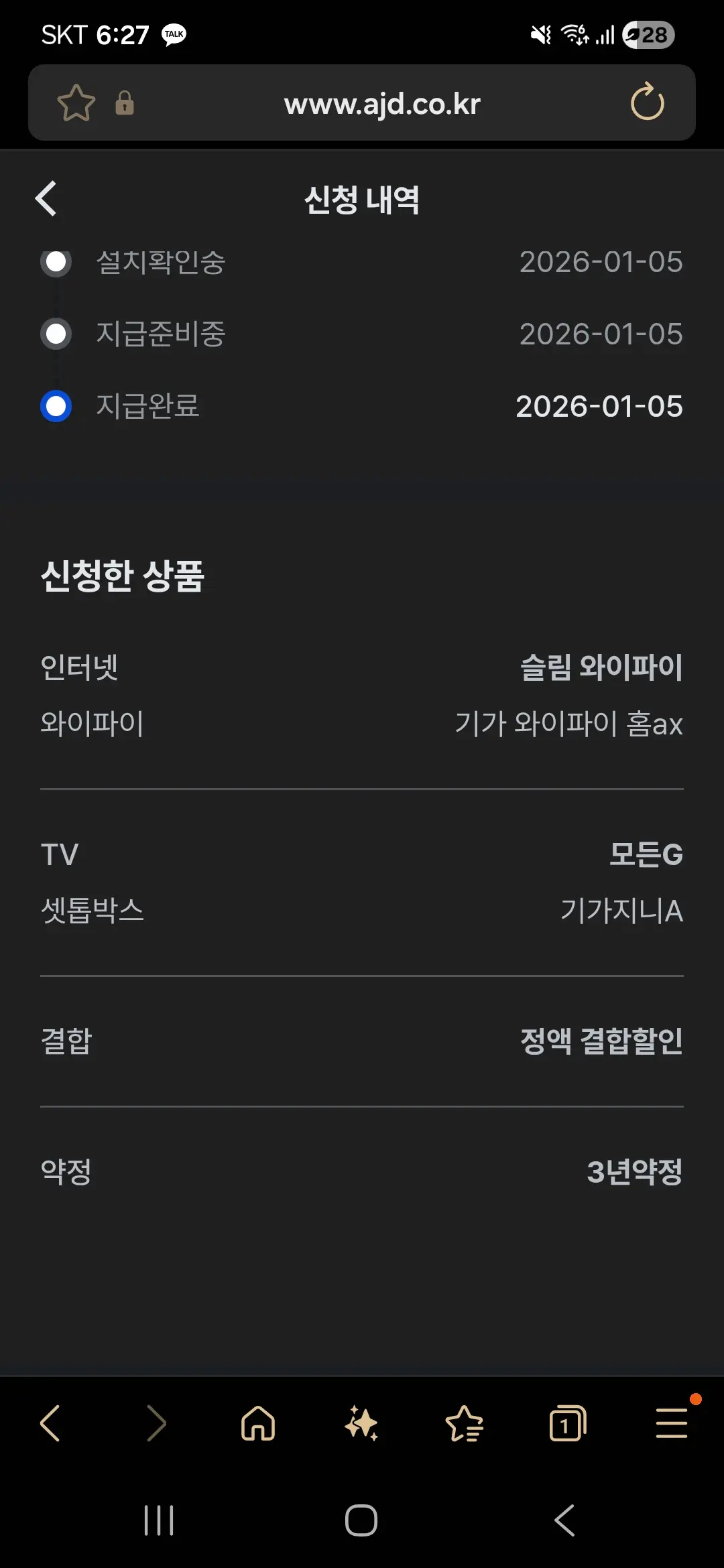This screenshot has width=724, height=1568.
Task: Show open browser tabs
Action: pyautogui.click(x=567, y=1423)
